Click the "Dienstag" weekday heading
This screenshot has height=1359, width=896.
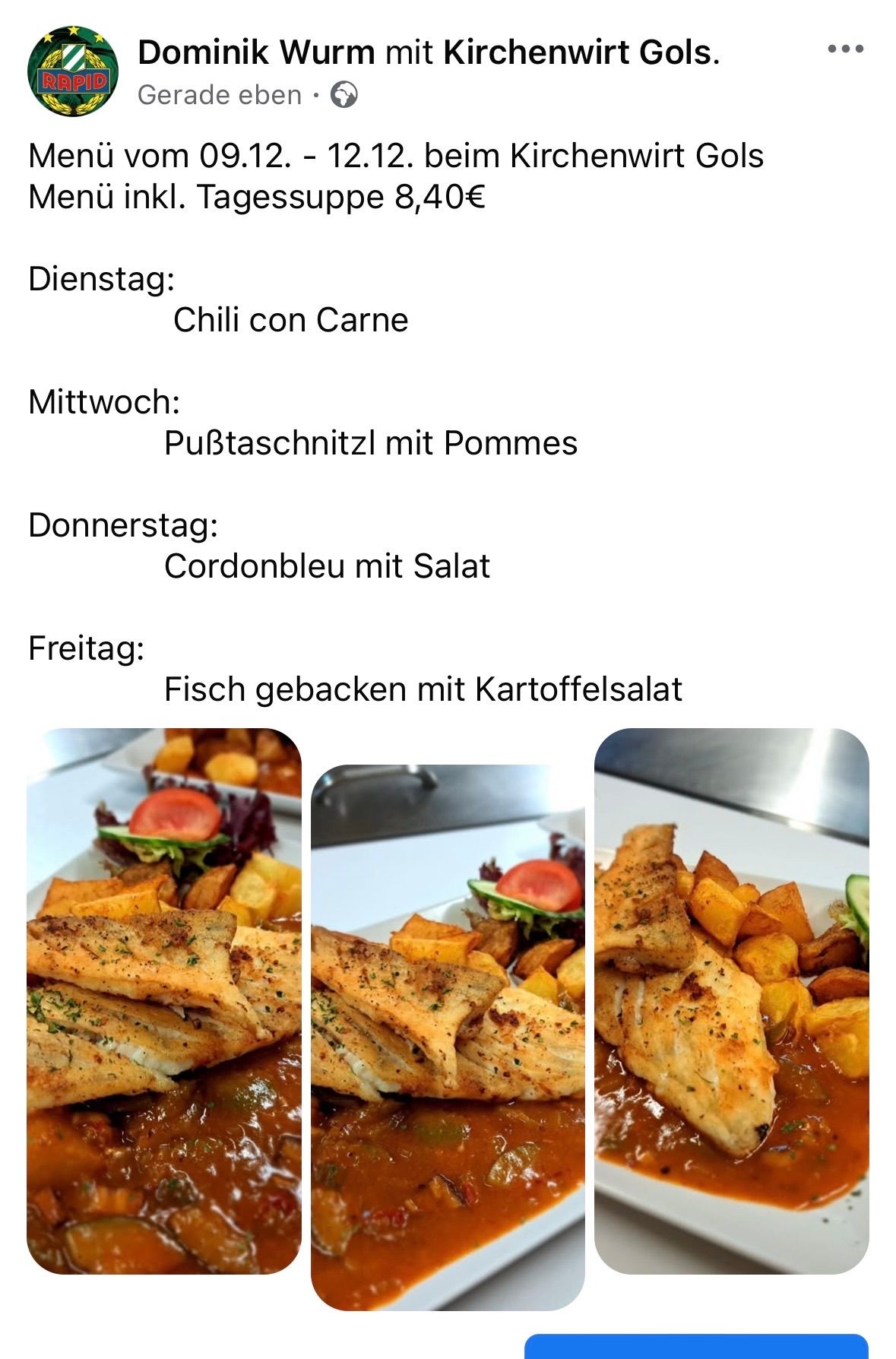pyautogui.click(x=100, y=279)
